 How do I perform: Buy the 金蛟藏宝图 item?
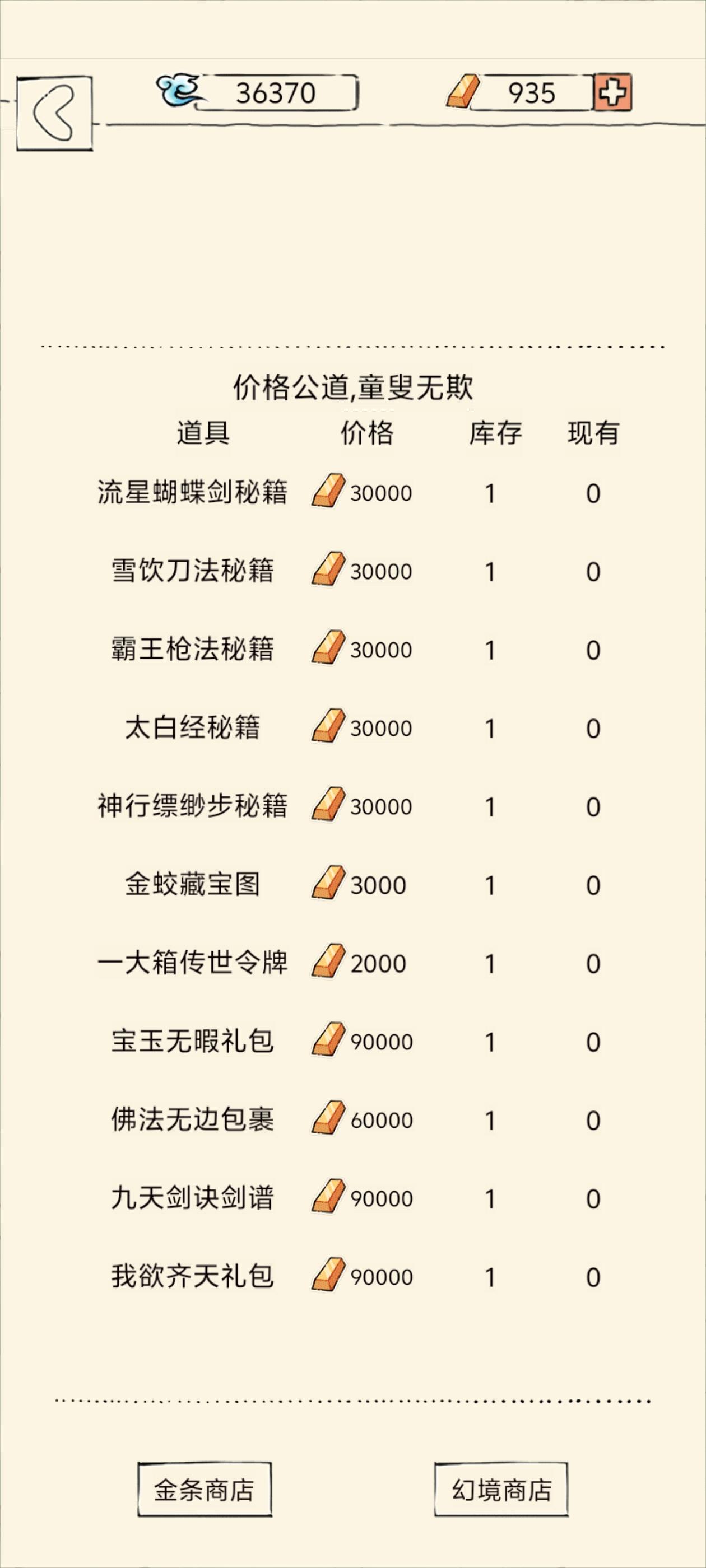tap(193, 884)
